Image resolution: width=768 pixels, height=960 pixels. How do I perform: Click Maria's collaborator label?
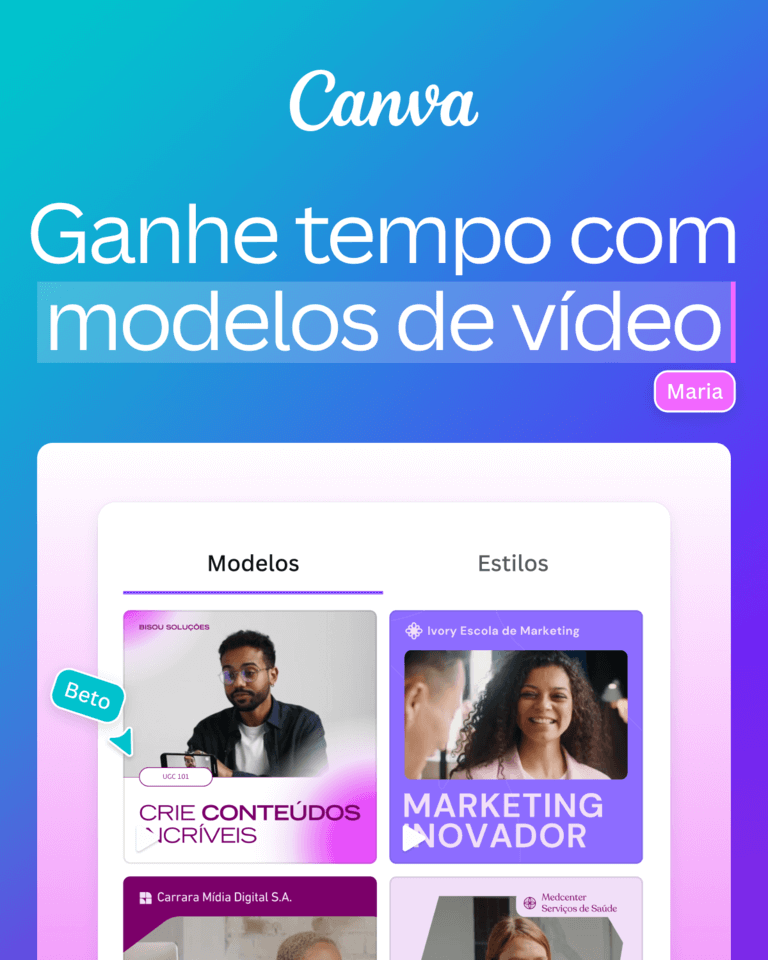tap(694, 392)
